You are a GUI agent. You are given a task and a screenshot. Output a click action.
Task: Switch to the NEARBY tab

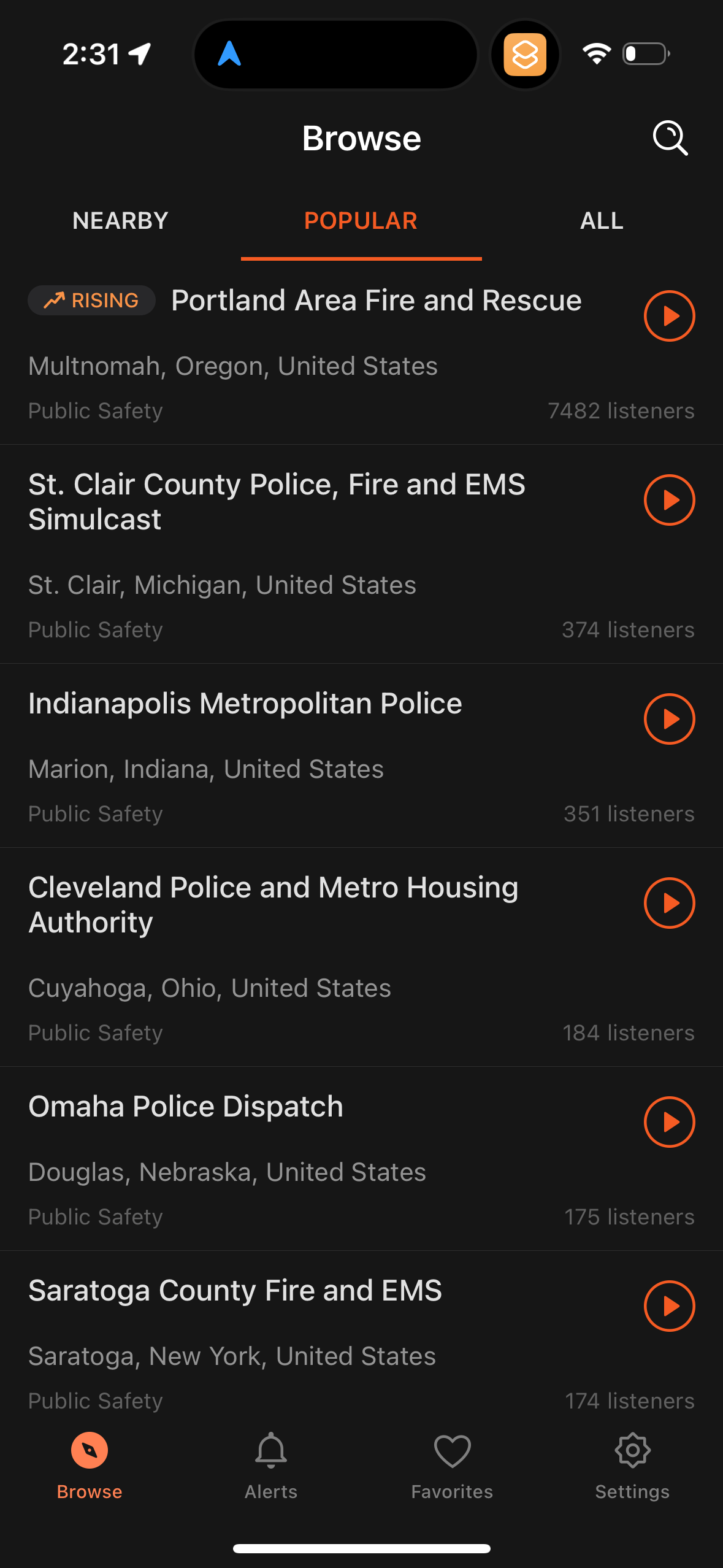[x=120, y=220]
